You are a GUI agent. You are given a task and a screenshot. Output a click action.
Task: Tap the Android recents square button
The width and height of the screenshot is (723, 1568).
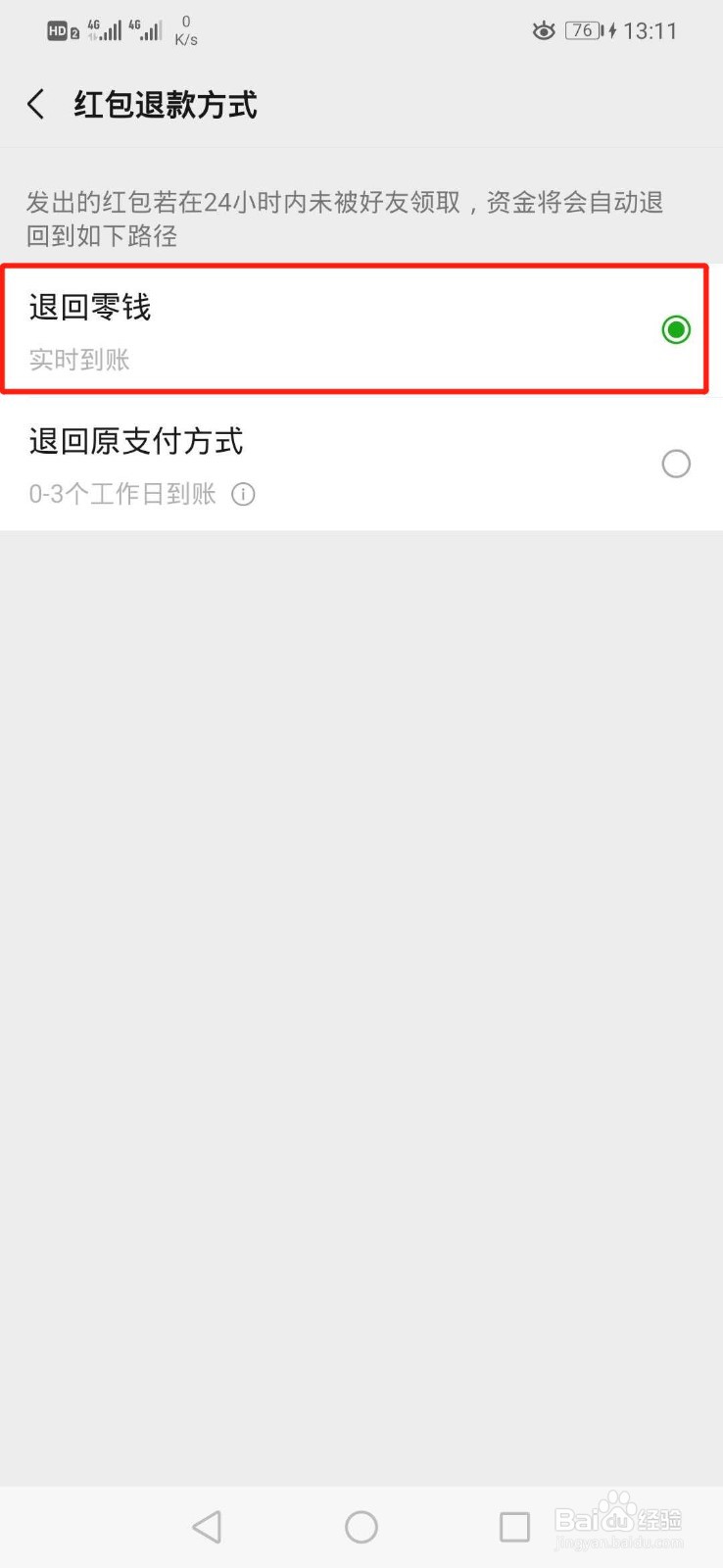coord(514,1526)
